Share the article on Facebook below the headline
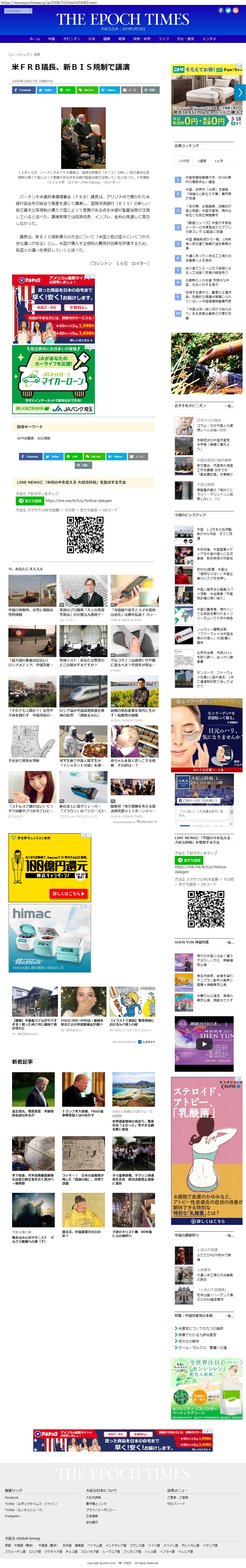246x1568 pixels. [x=23, y=90]
